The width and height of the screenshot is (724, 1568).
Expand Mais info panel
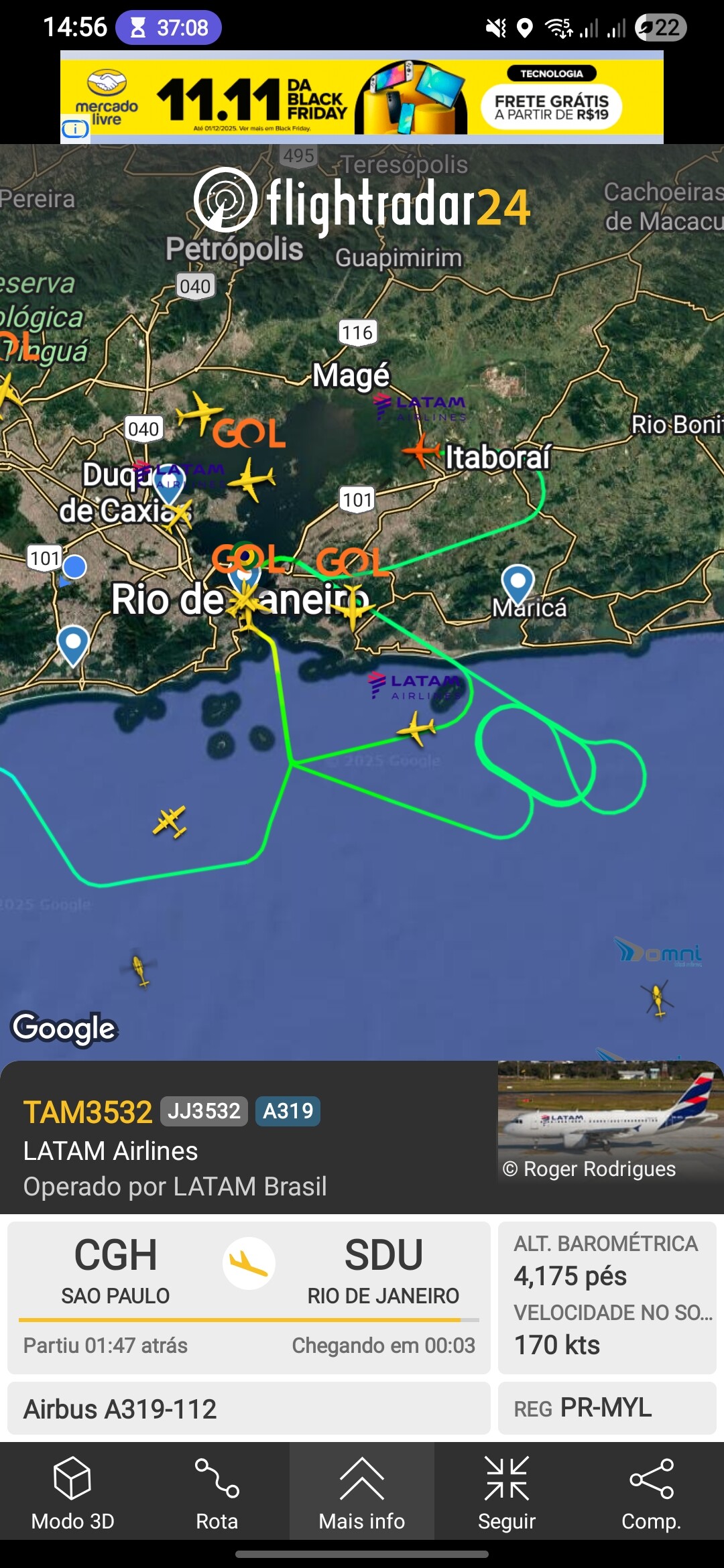[x=362, y=1493]
